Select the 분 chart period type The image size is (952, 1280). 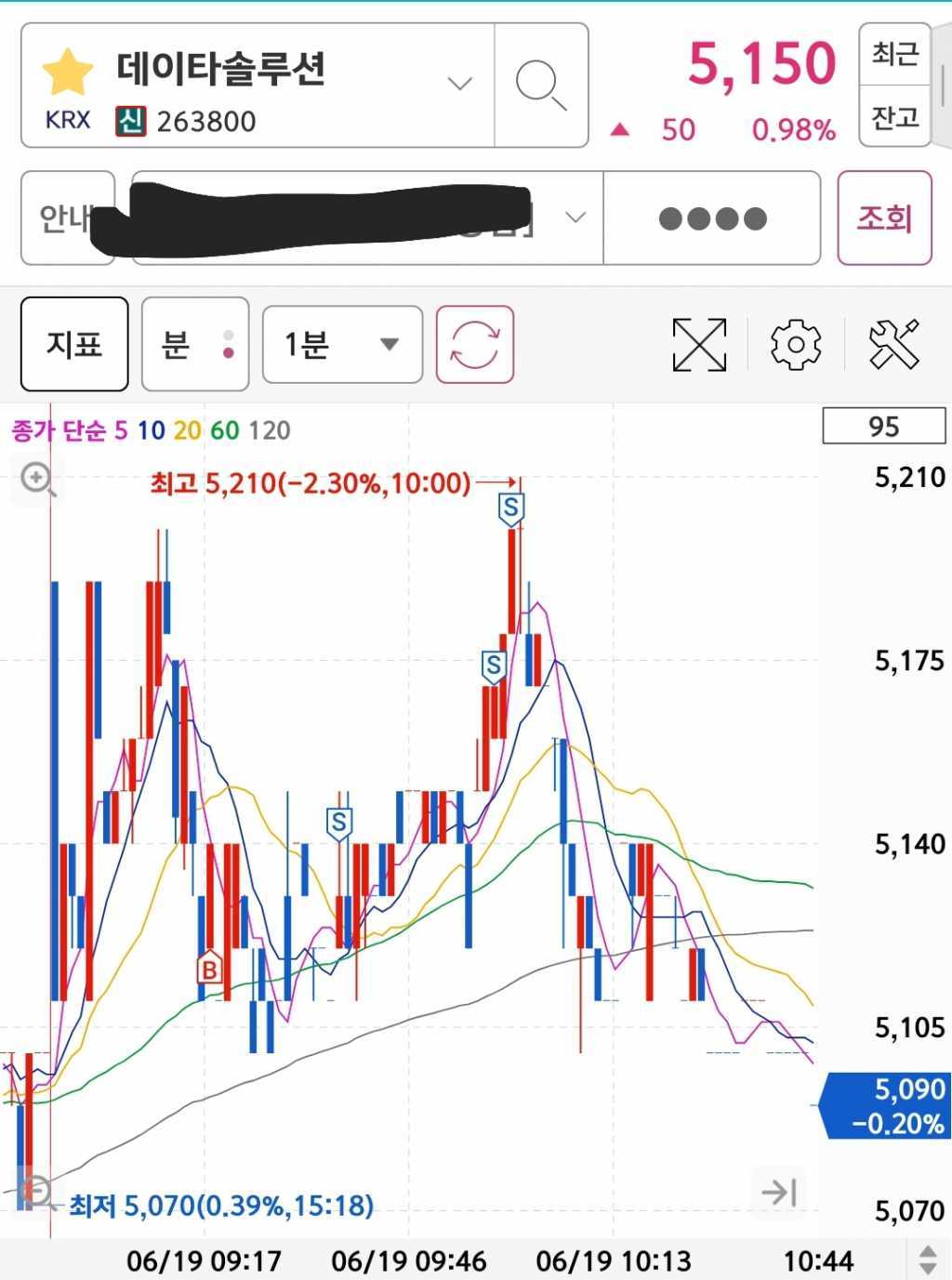[194, 345]
